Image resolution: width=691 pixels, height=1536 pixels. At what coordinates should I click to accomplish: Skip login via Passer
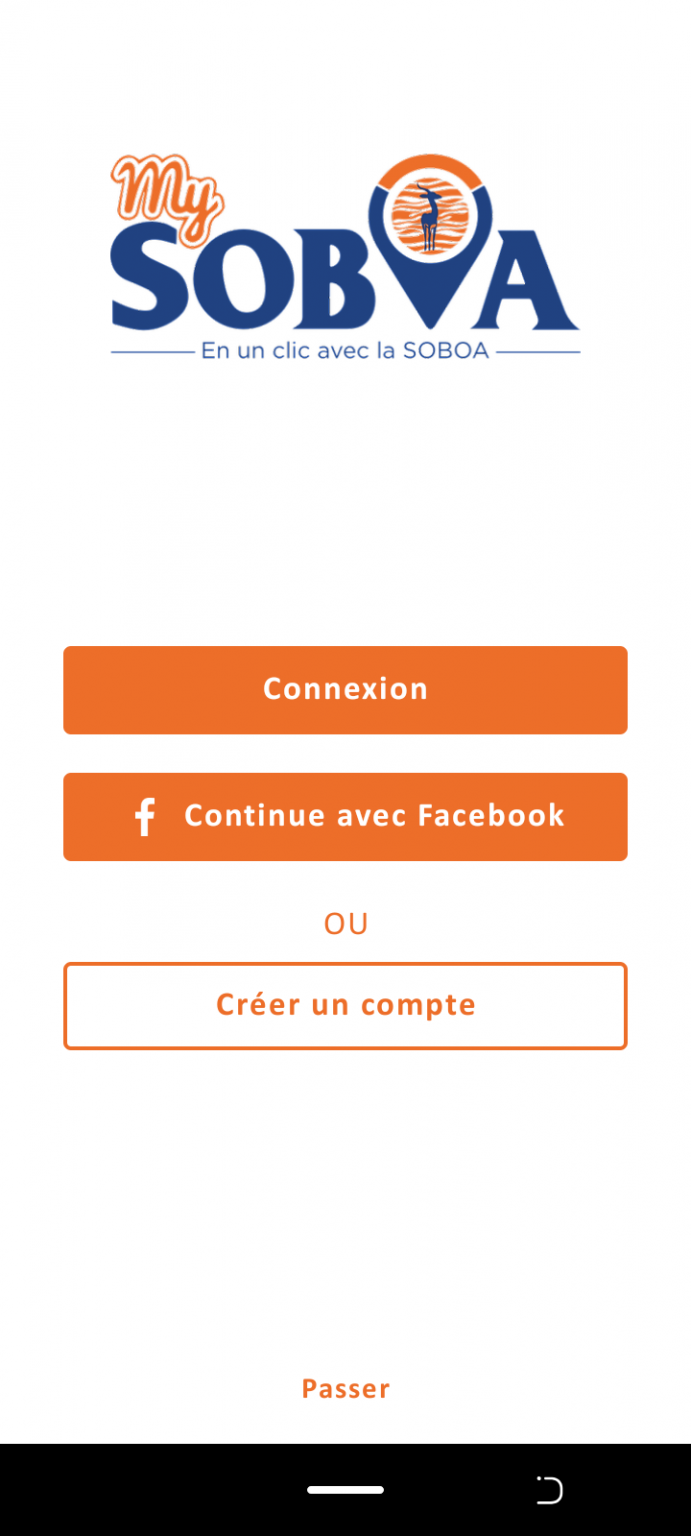pyautogui.click(x=345, y=1388)
